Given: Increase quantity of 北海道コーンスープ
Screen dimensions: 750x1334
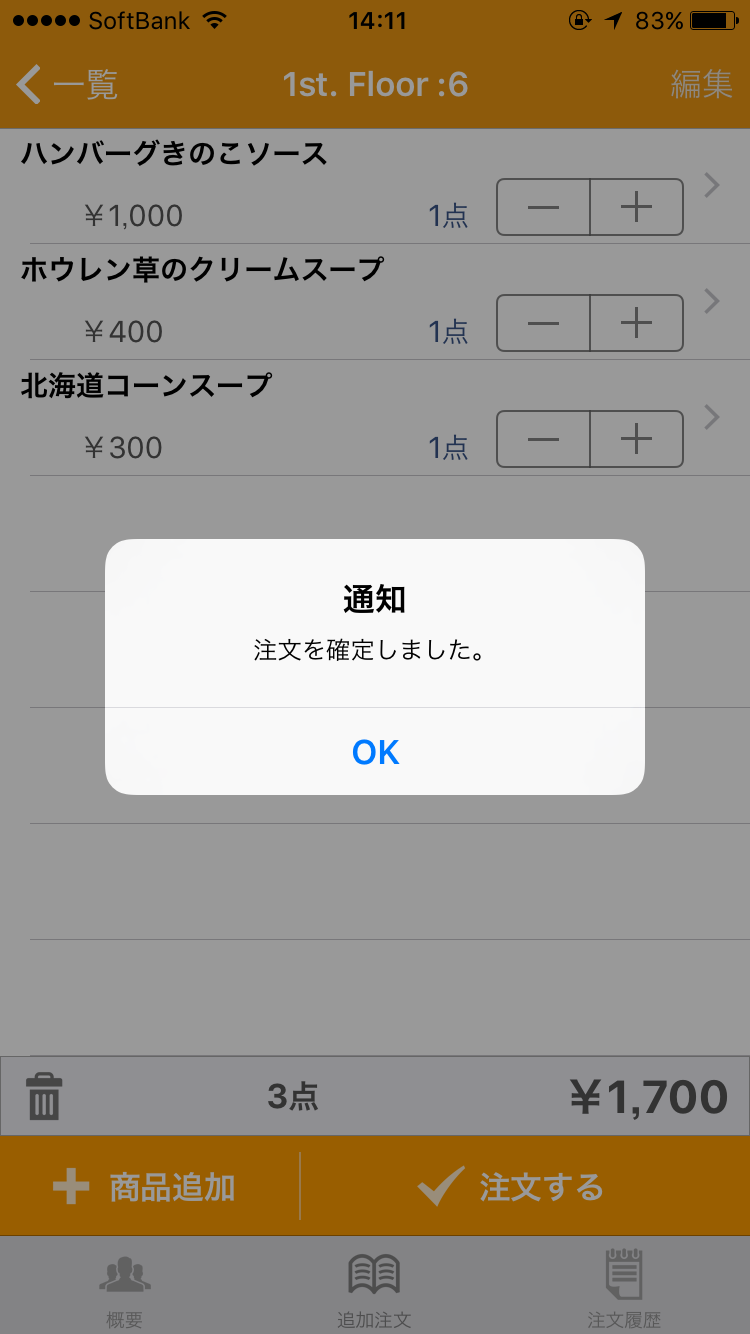Looking at the screenshot, I should (x=637, y=439).
